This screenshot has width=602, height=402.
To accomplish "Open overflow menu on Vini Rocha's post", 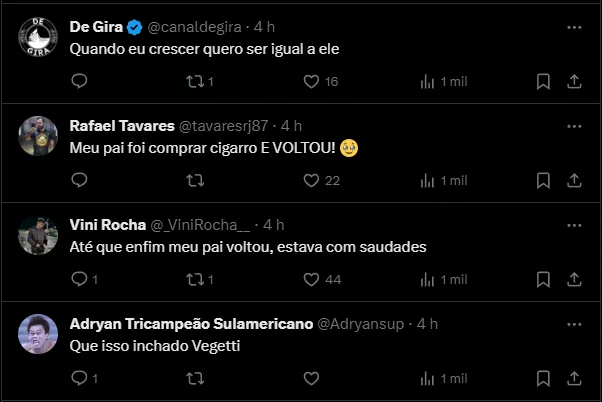I will [x=574, y=224].
